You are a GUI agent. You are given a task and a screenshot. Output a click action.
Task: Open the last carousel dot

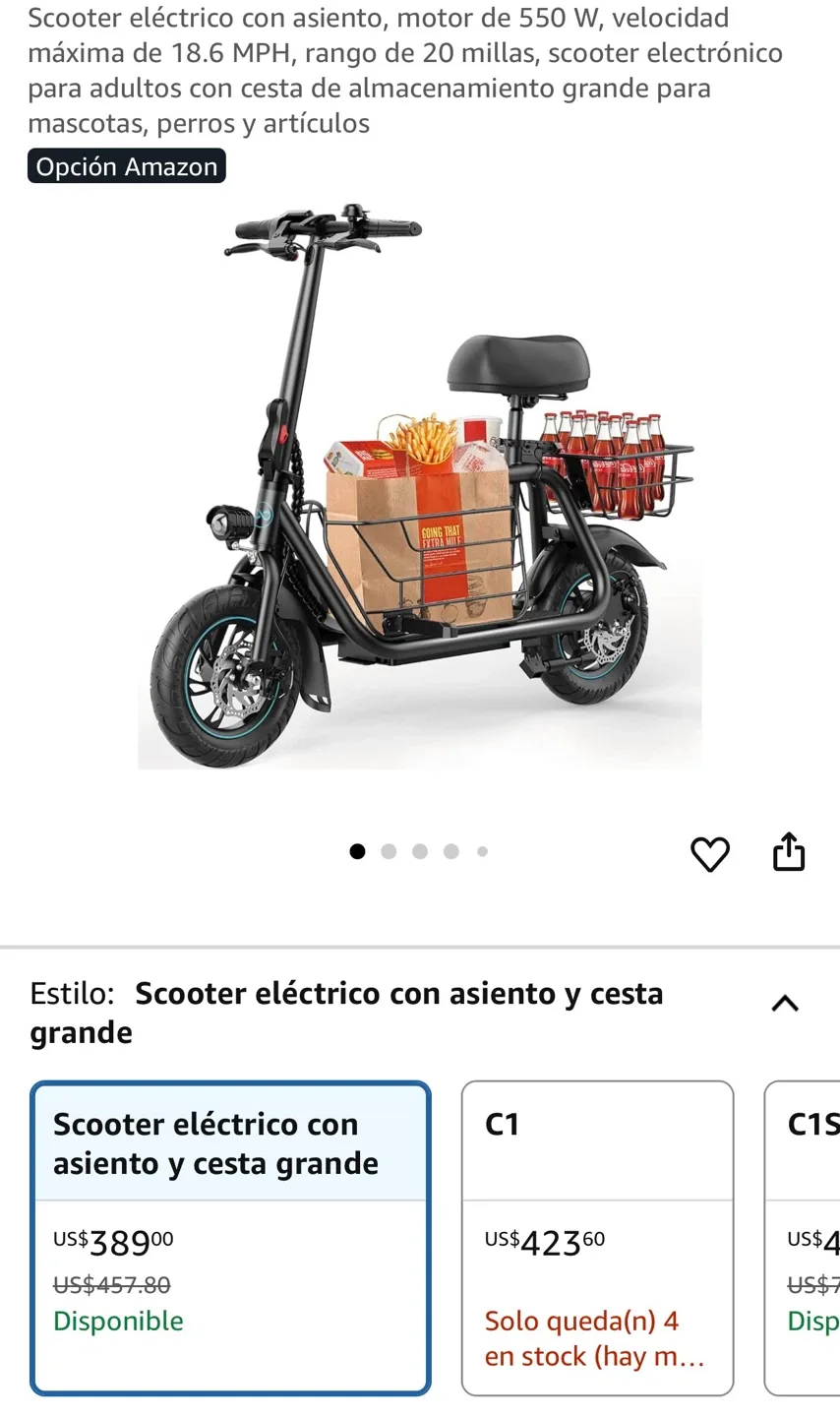(x=482, y=851)
